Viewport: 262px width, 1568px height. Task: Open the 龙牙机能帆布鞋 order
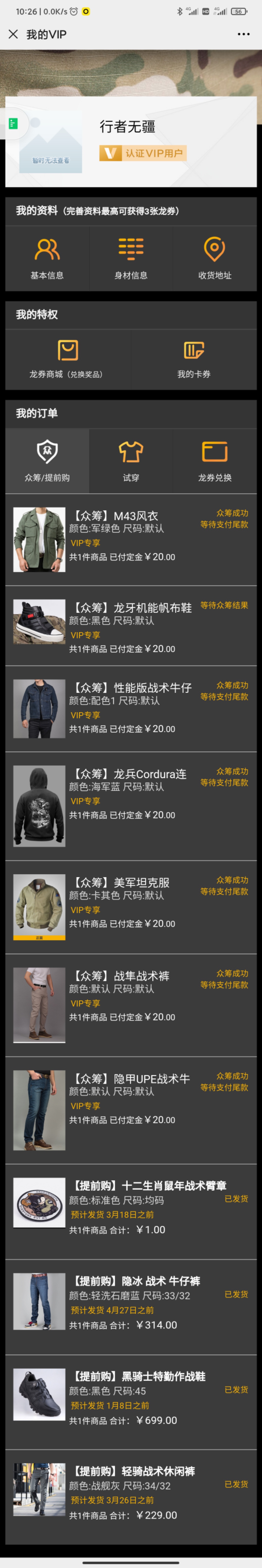(x=131, y=626)
